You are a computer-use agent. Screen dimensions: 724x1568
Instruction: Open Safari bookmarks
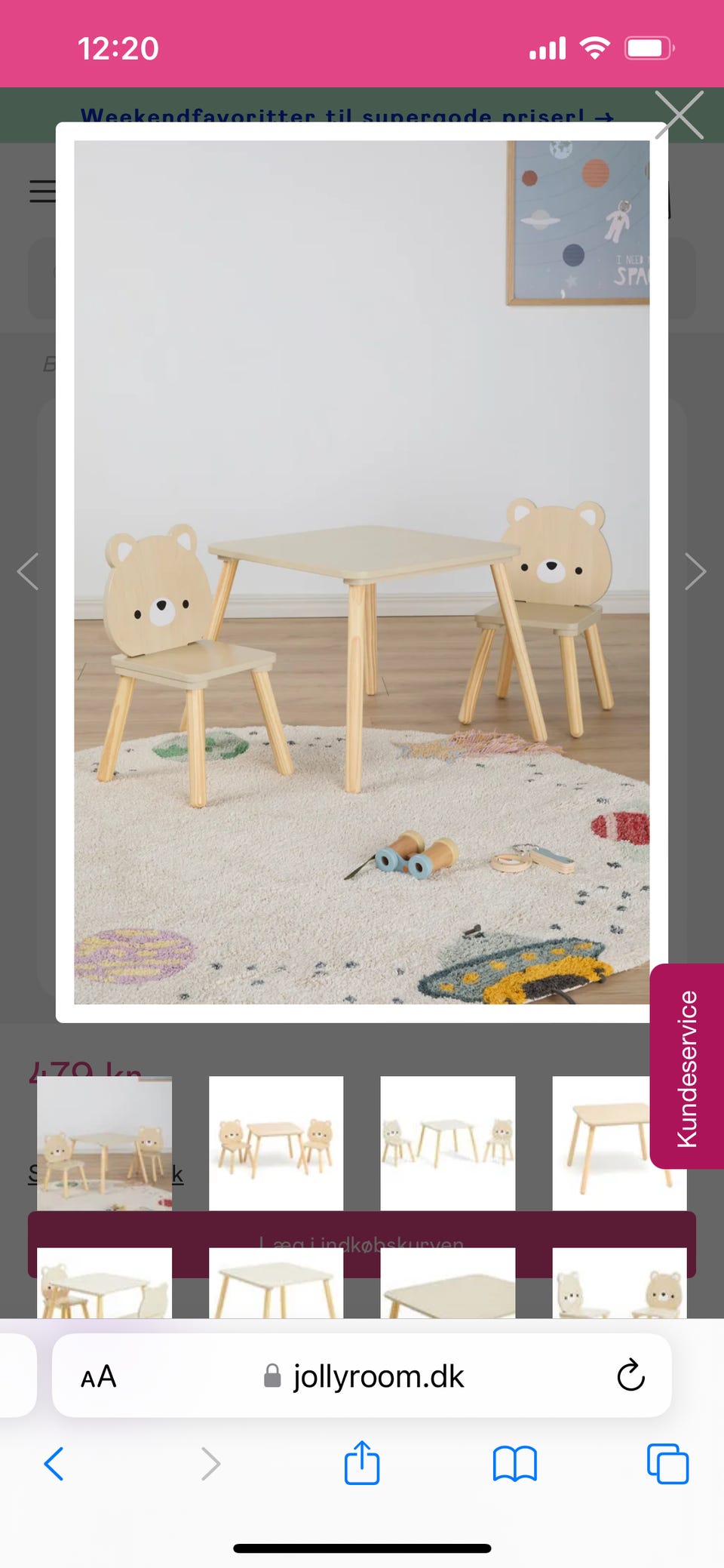click(x=515, y=1464)
